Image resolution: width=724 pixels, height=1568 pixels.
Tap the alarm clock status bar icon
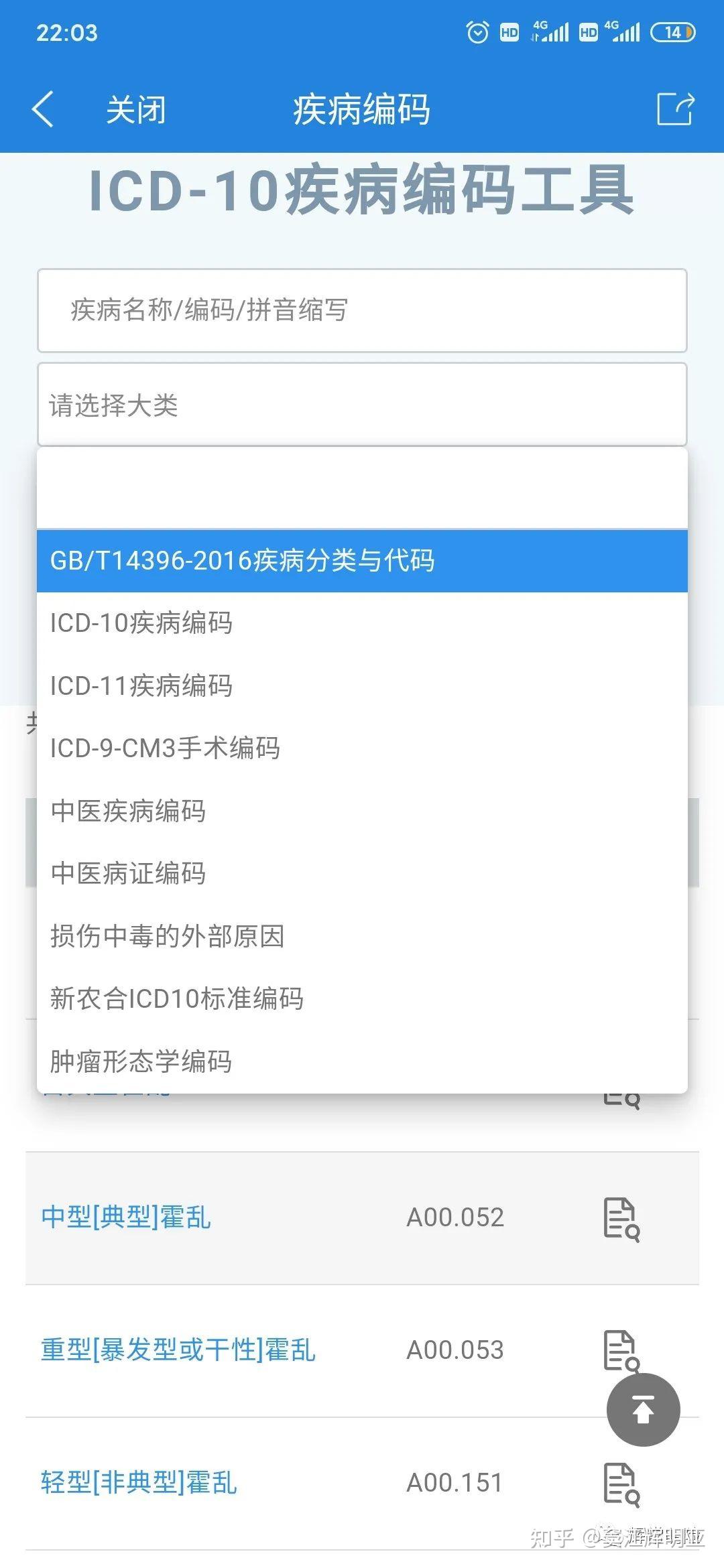pos(477,31)
